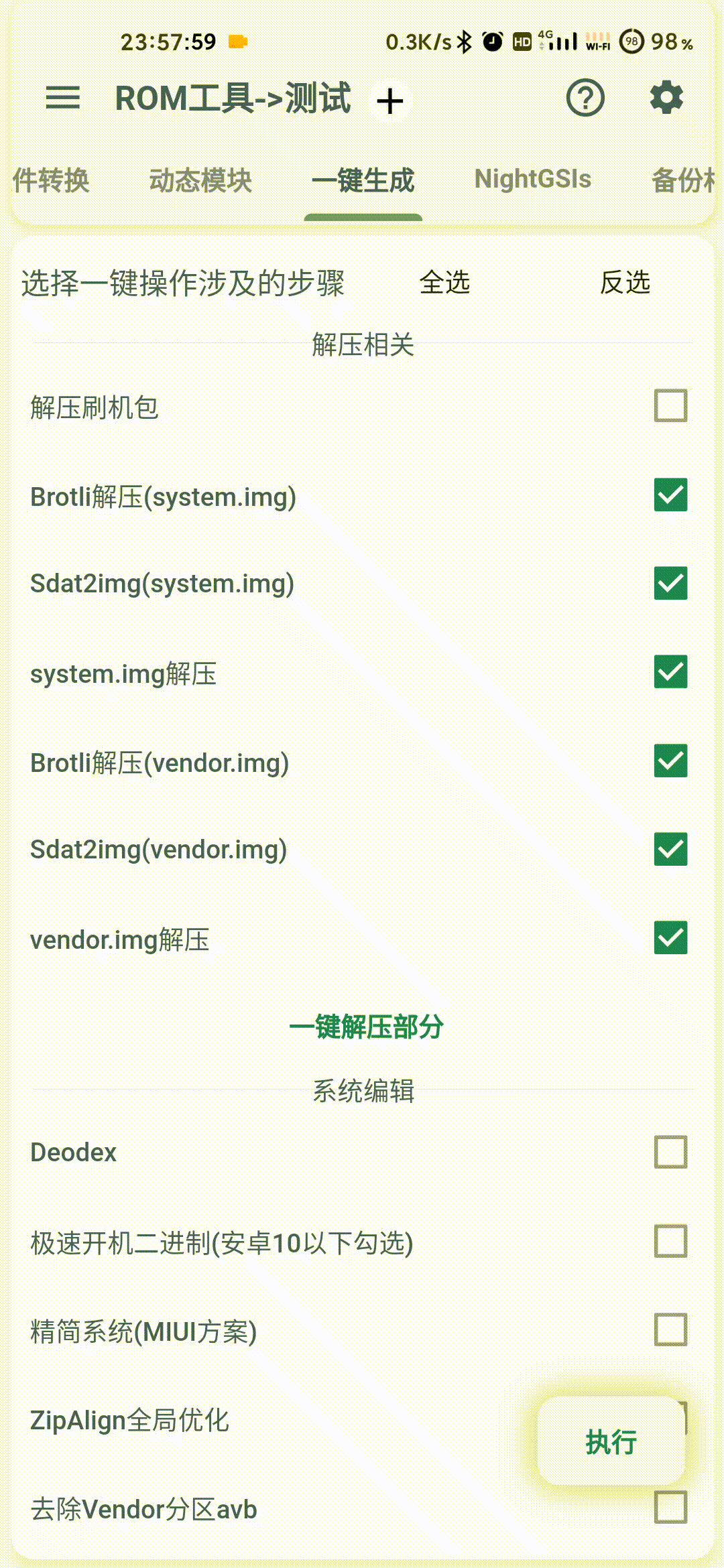
Task: Uncheck Brotli解压(vendor.img)
Action: (670, 761)
